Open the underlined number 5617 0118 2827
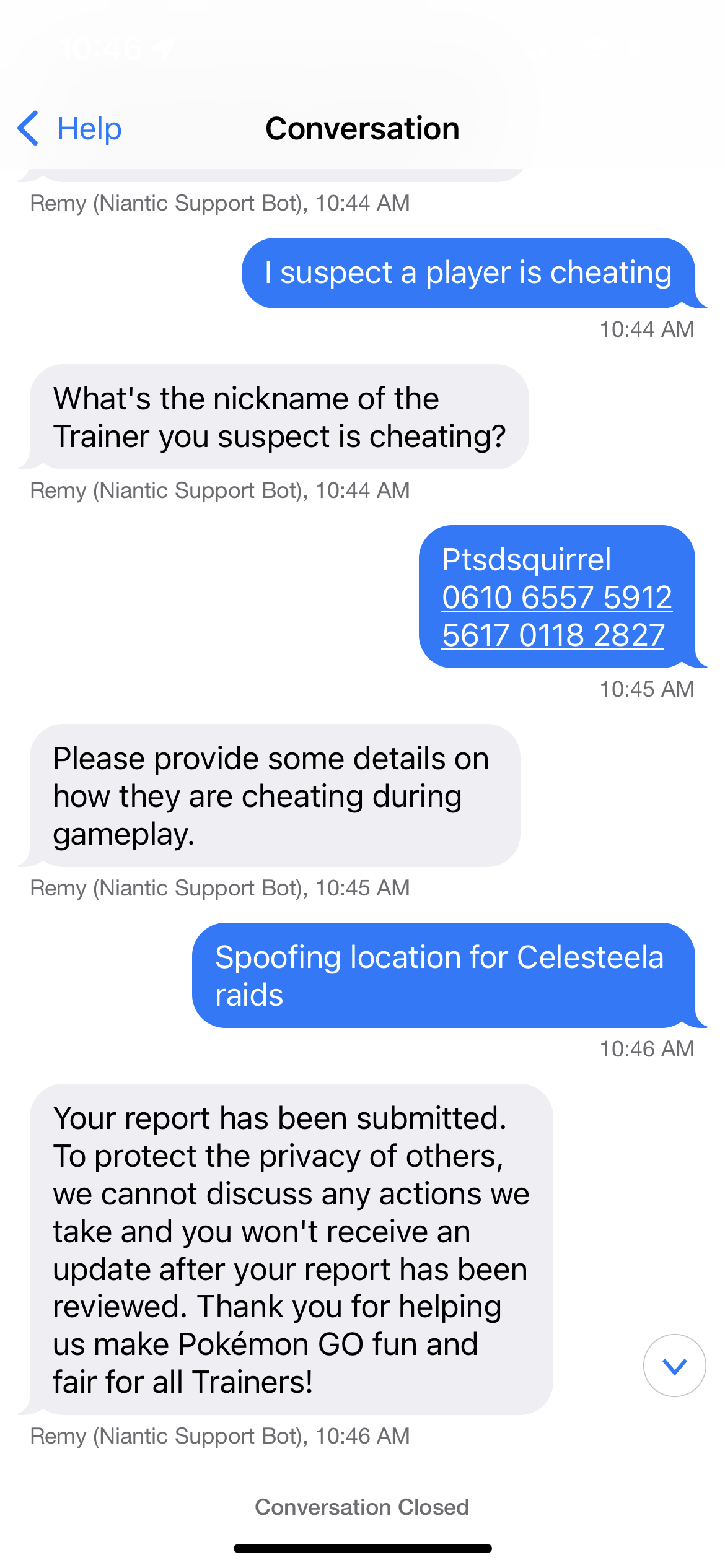Screen dimensions: 725x1568 tap(553, 635)
